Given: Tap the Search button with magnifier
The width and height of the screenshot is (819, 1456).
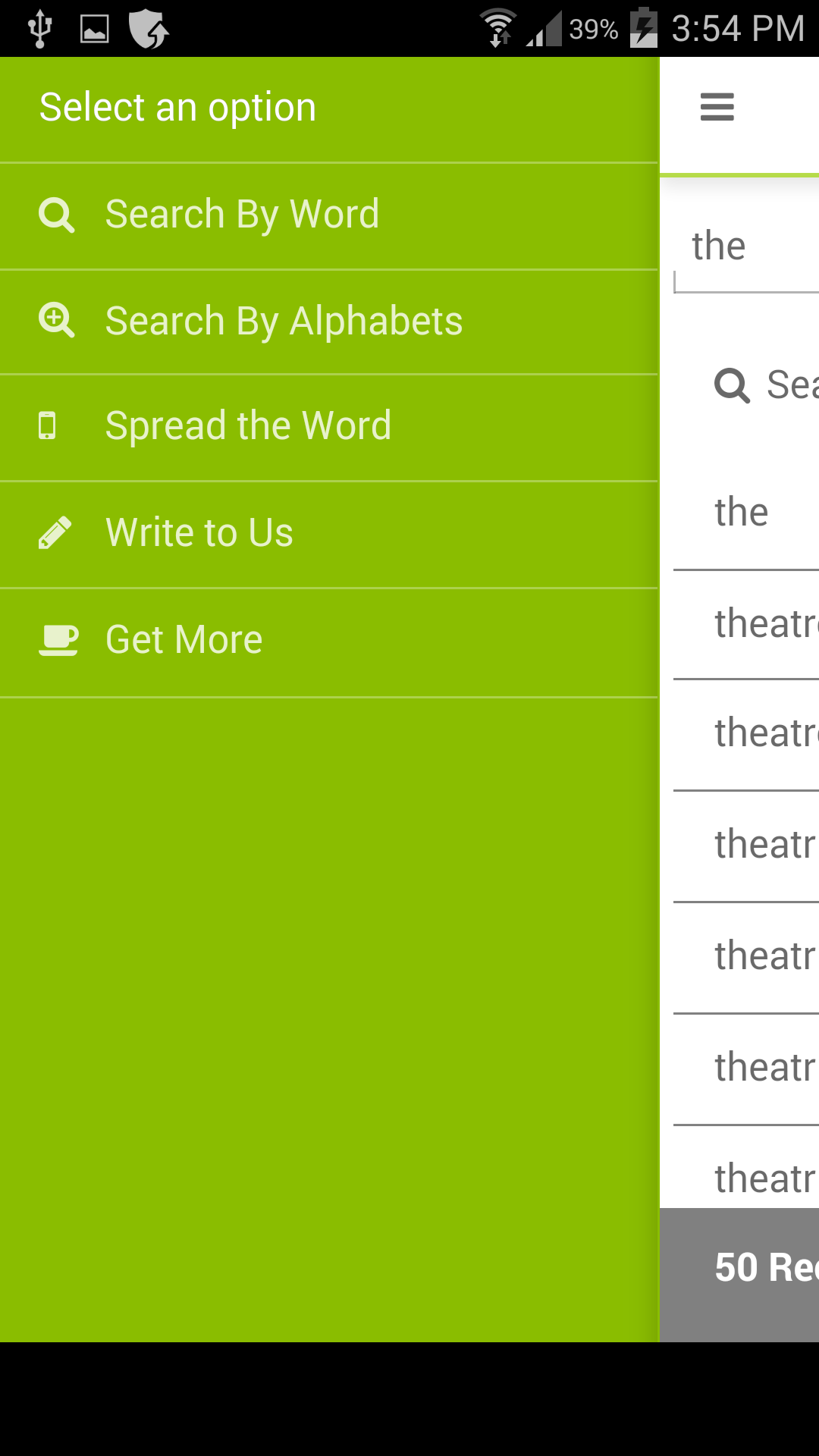Looking at the screenshot, I should pos(762,385).
